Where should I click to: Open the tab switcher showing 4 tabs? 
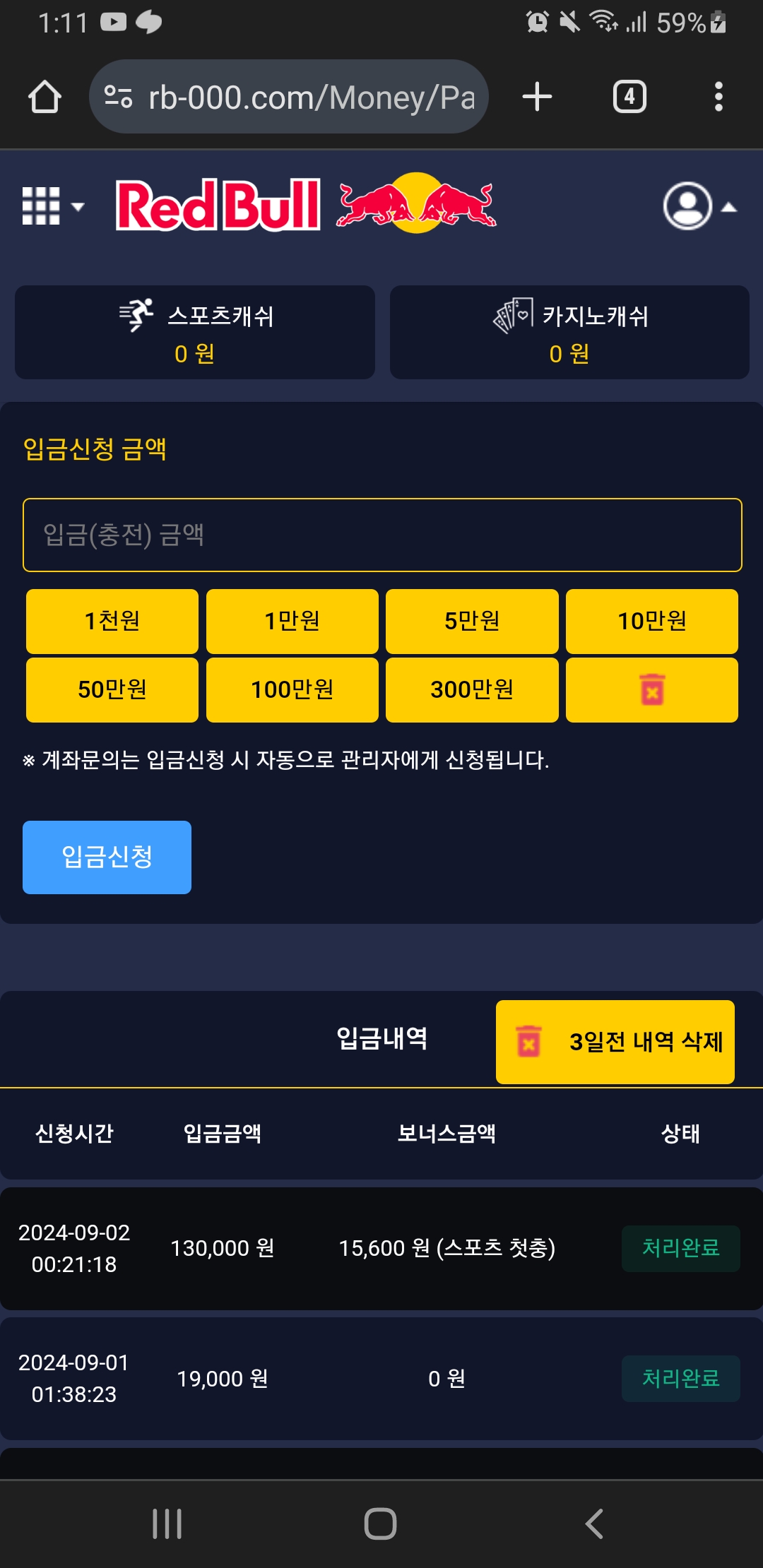[x=629, y=97]
